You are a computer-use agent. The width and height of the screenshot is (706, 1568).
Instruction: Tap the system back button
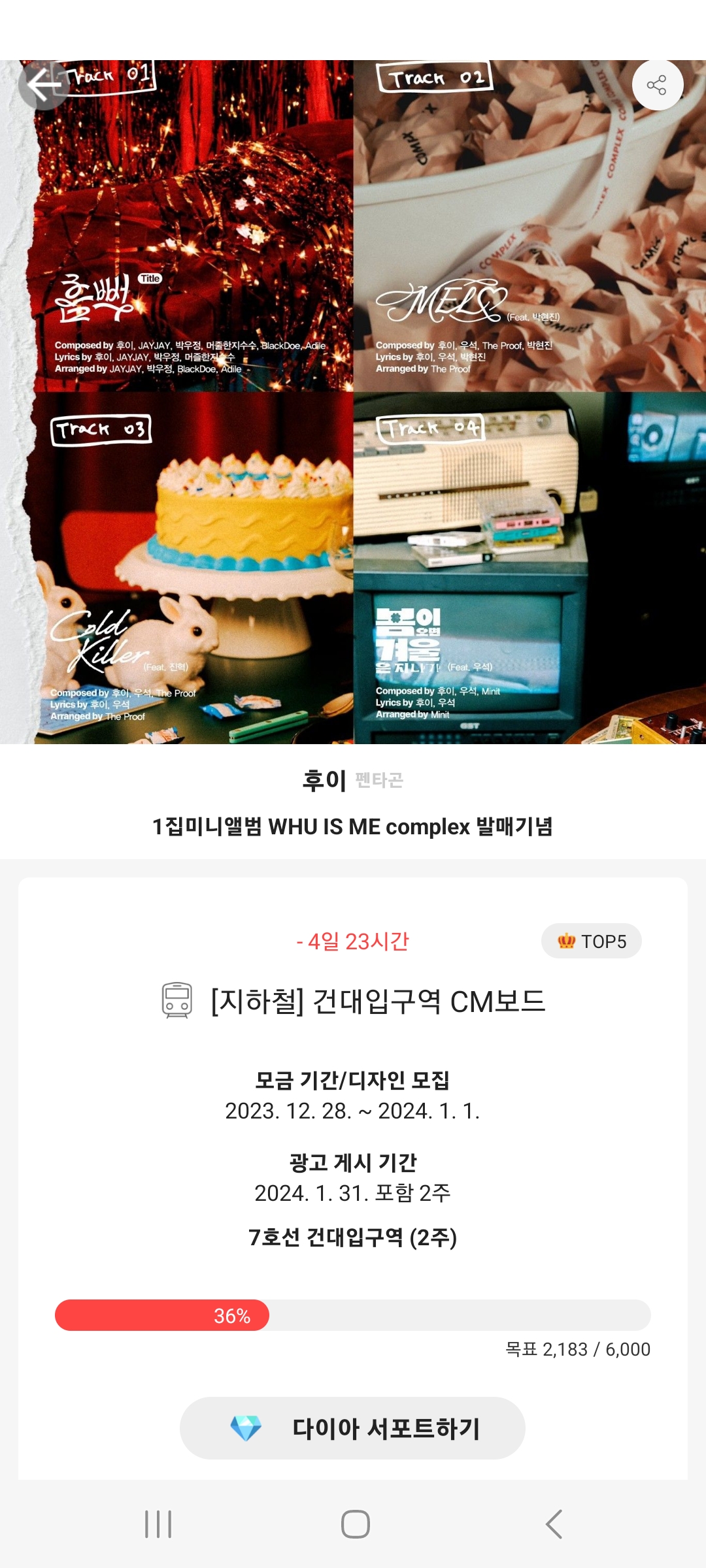(554, 1524)
